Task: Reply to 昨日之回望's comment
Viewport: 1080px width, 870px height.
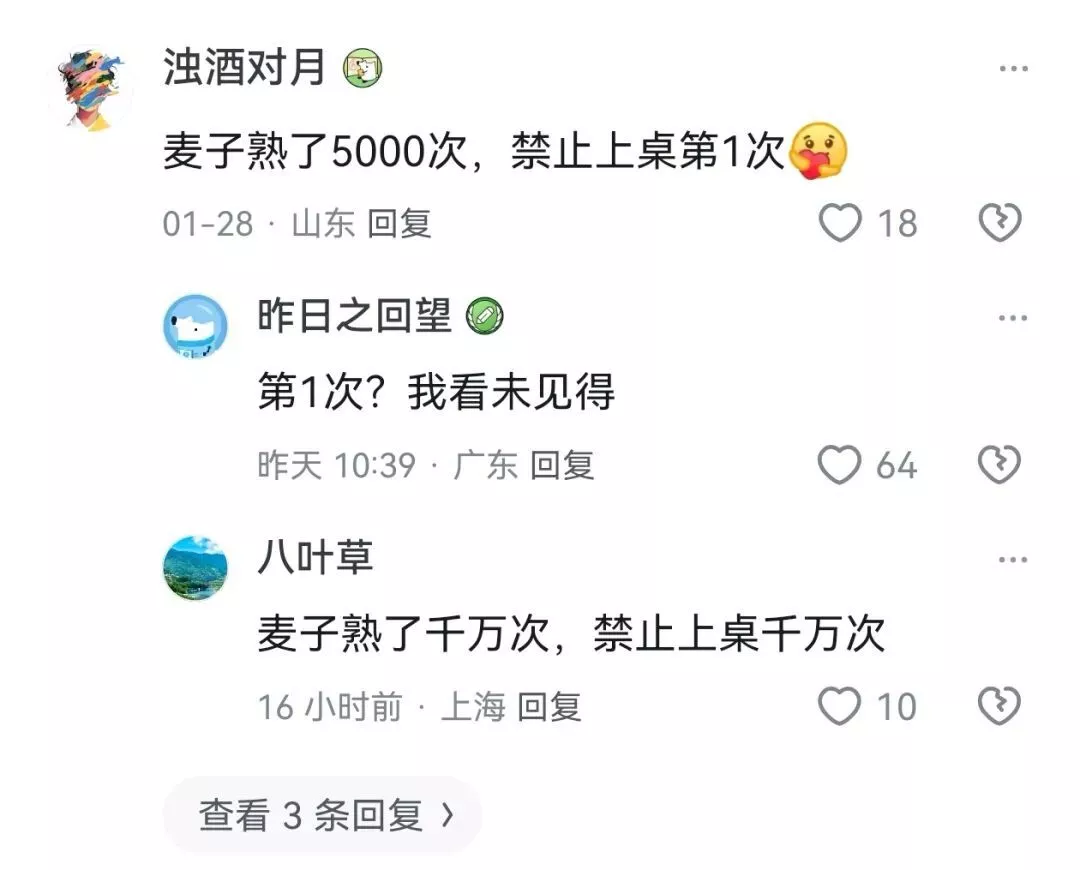Action: point(562,465)
